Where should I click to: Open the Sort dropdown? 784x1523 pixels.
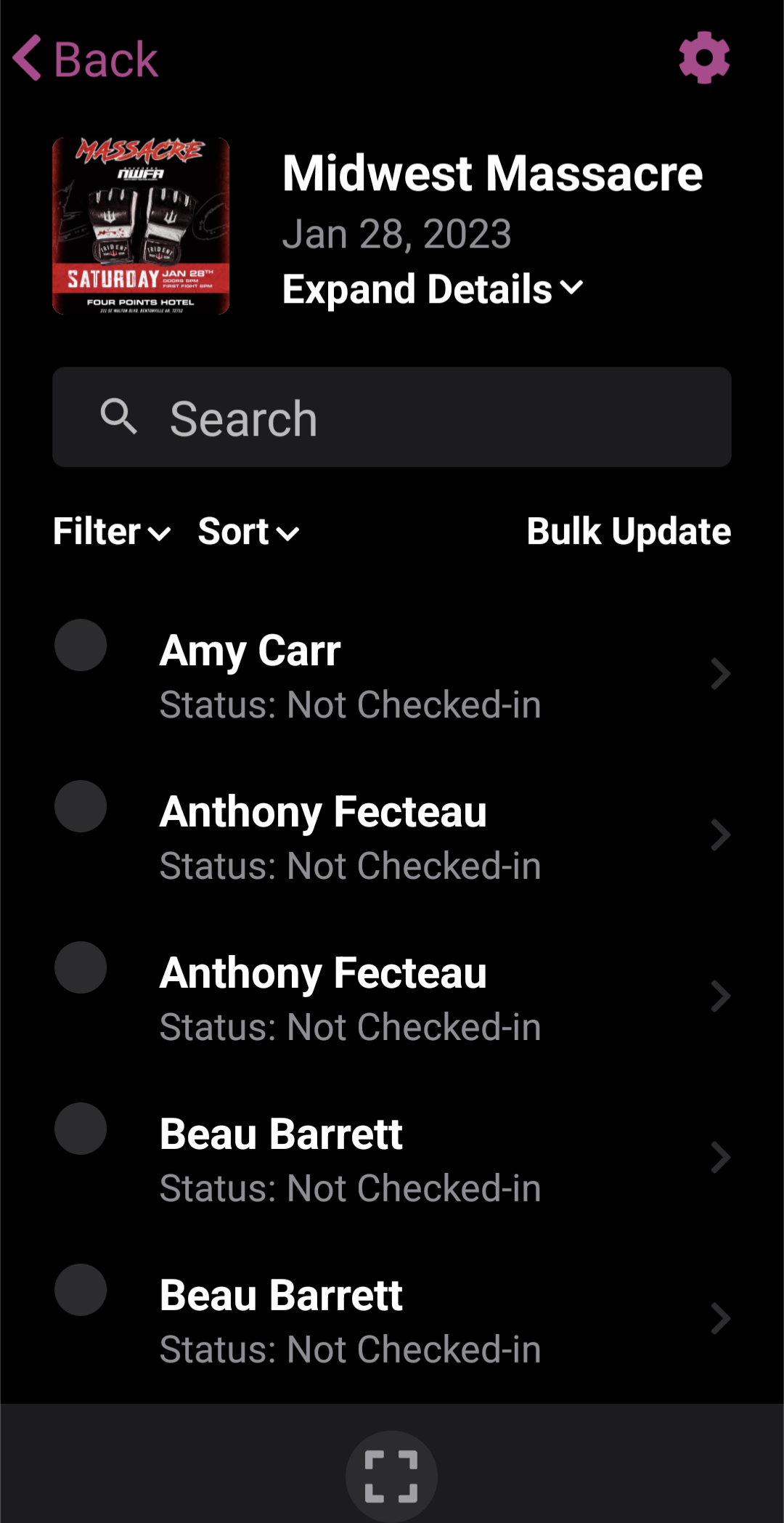248,532
